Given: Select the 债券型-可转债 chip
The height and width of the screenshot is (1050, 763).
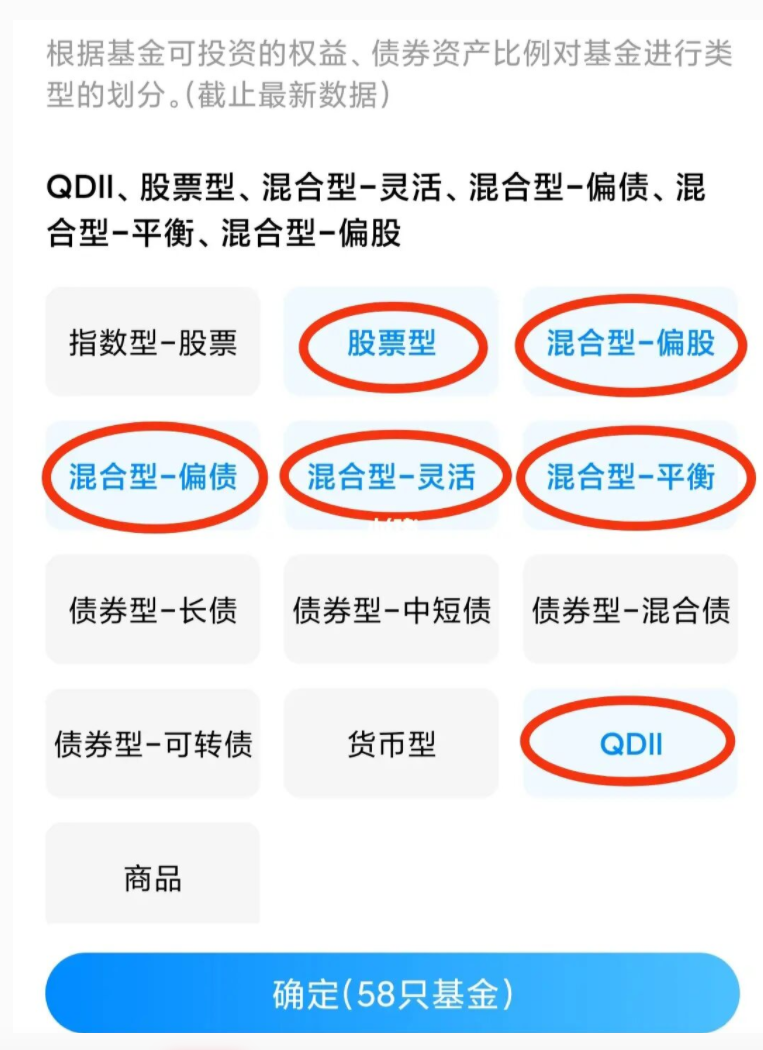Looking at the screenshot, I should click(x=153, y=743).
